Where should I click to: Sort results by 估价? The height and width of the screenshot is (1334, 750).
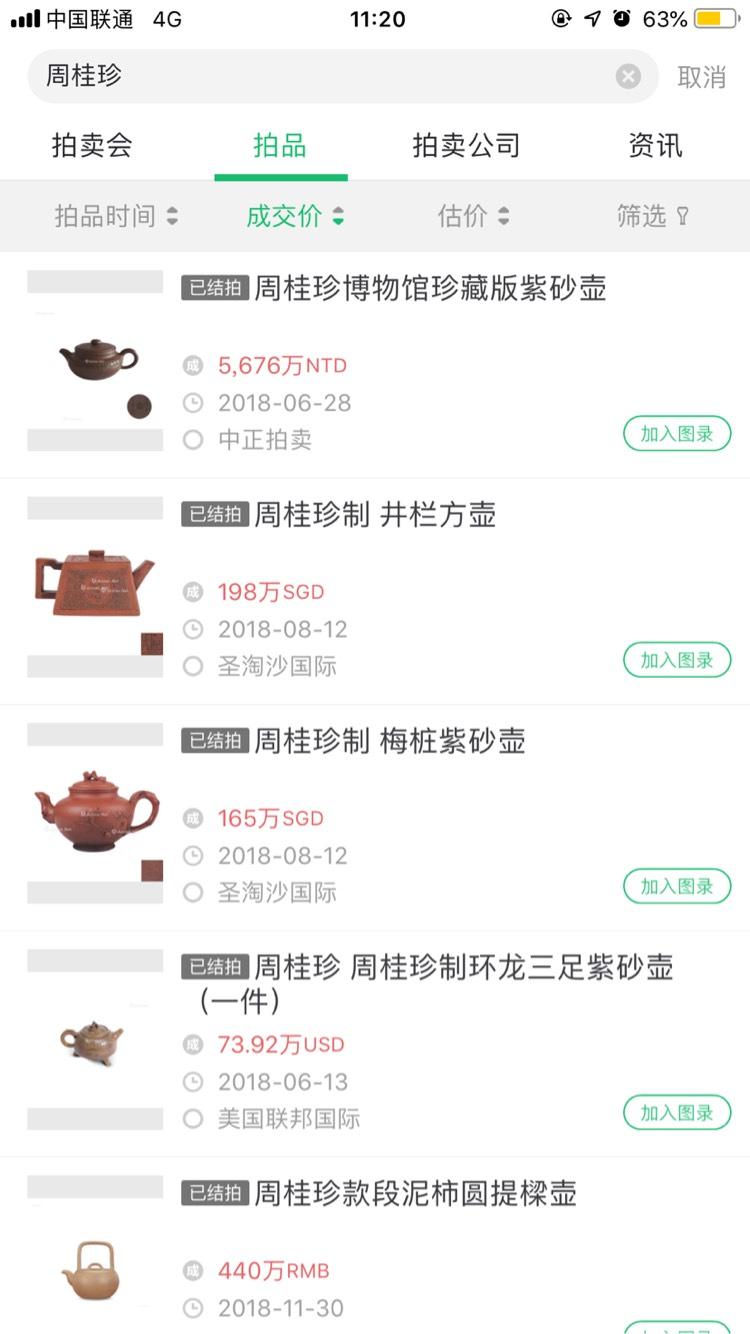pos(473,216)
